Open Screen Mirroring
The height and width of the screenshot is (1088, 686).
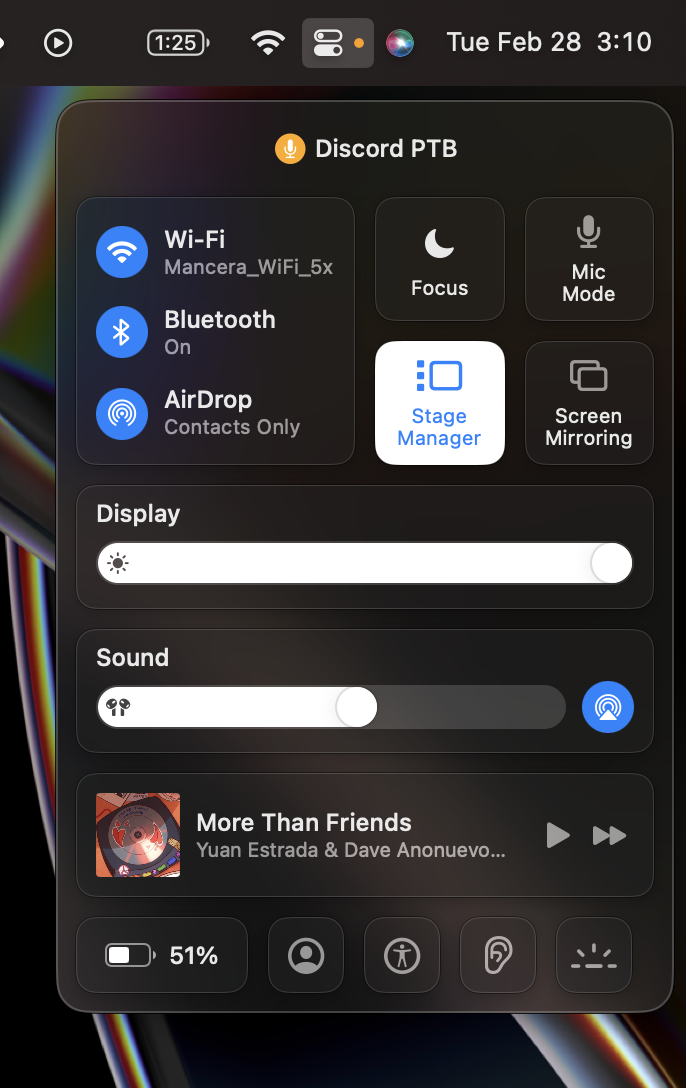coord(588,403)
